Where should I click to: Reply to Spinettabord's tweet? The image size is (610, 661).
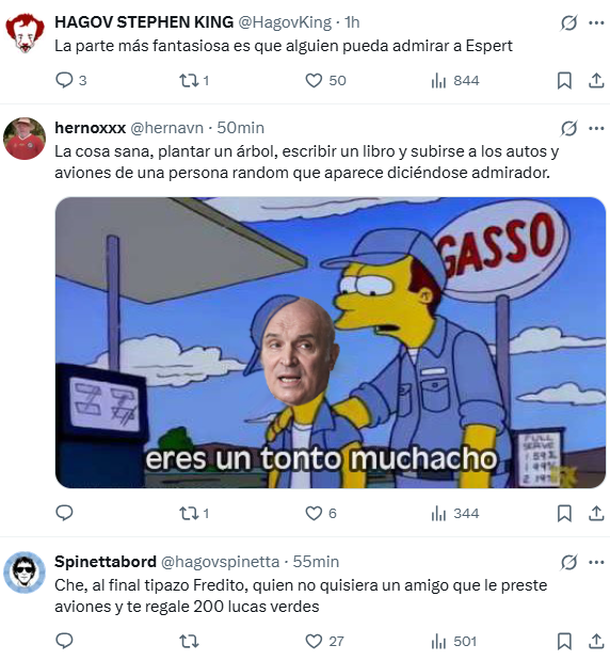[64, 641]
